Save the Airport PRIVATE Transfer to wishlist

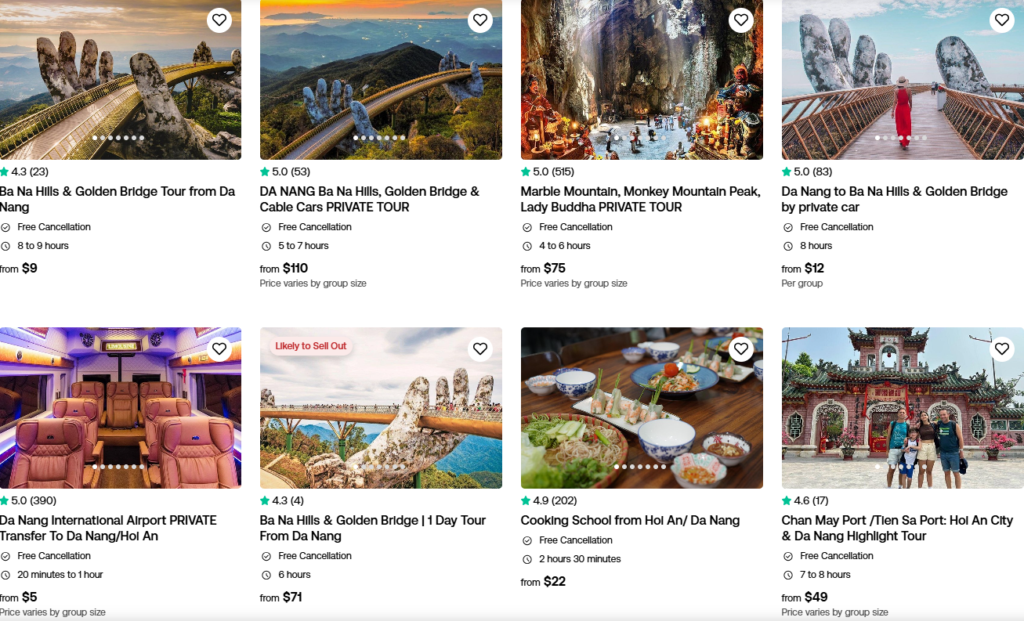[x=219, y=349]
